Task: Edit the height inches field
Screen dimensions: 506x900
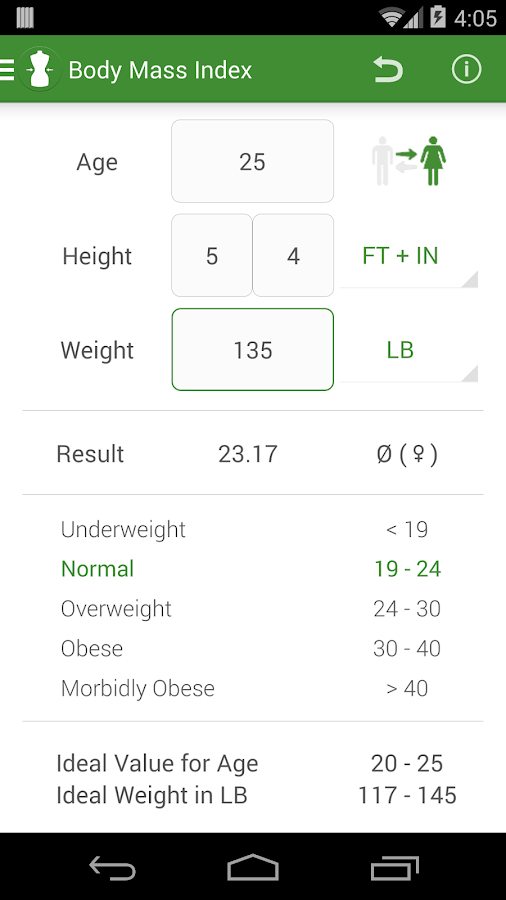Action: click(x=293, y=255)
